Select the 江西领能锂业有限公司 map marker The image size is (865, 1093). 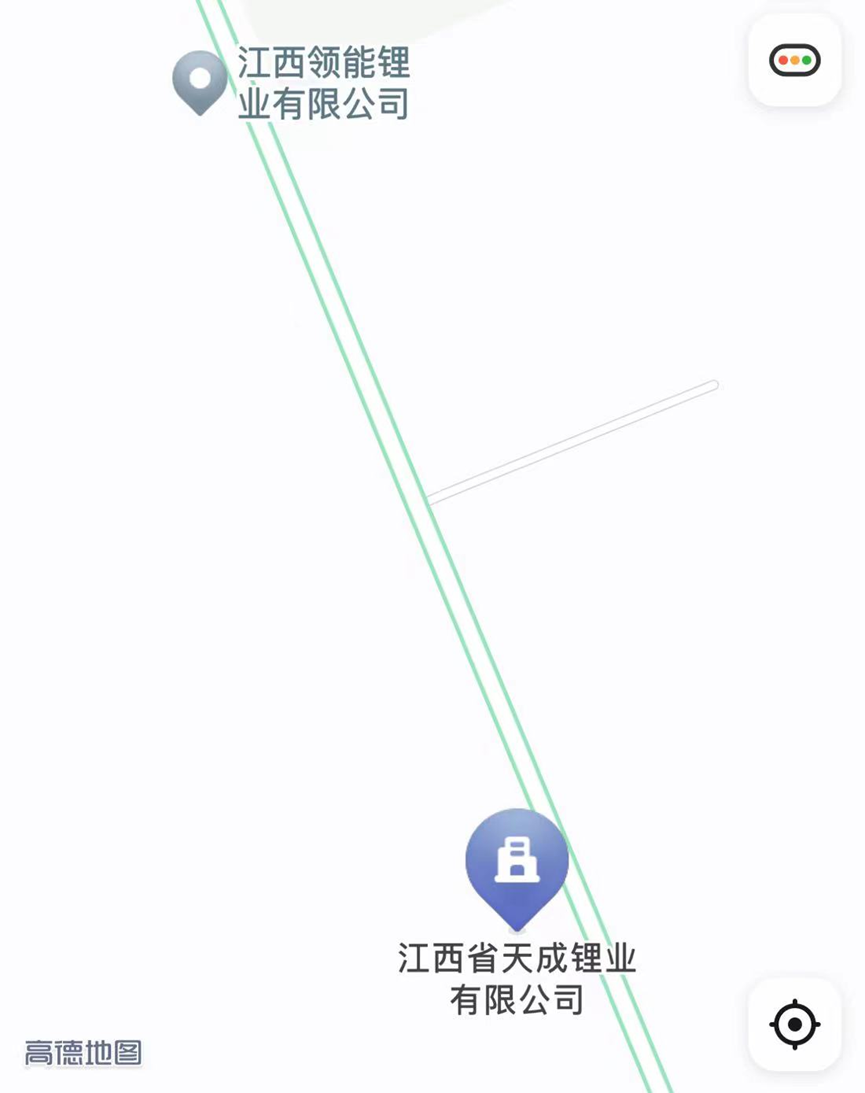point(200,81)
